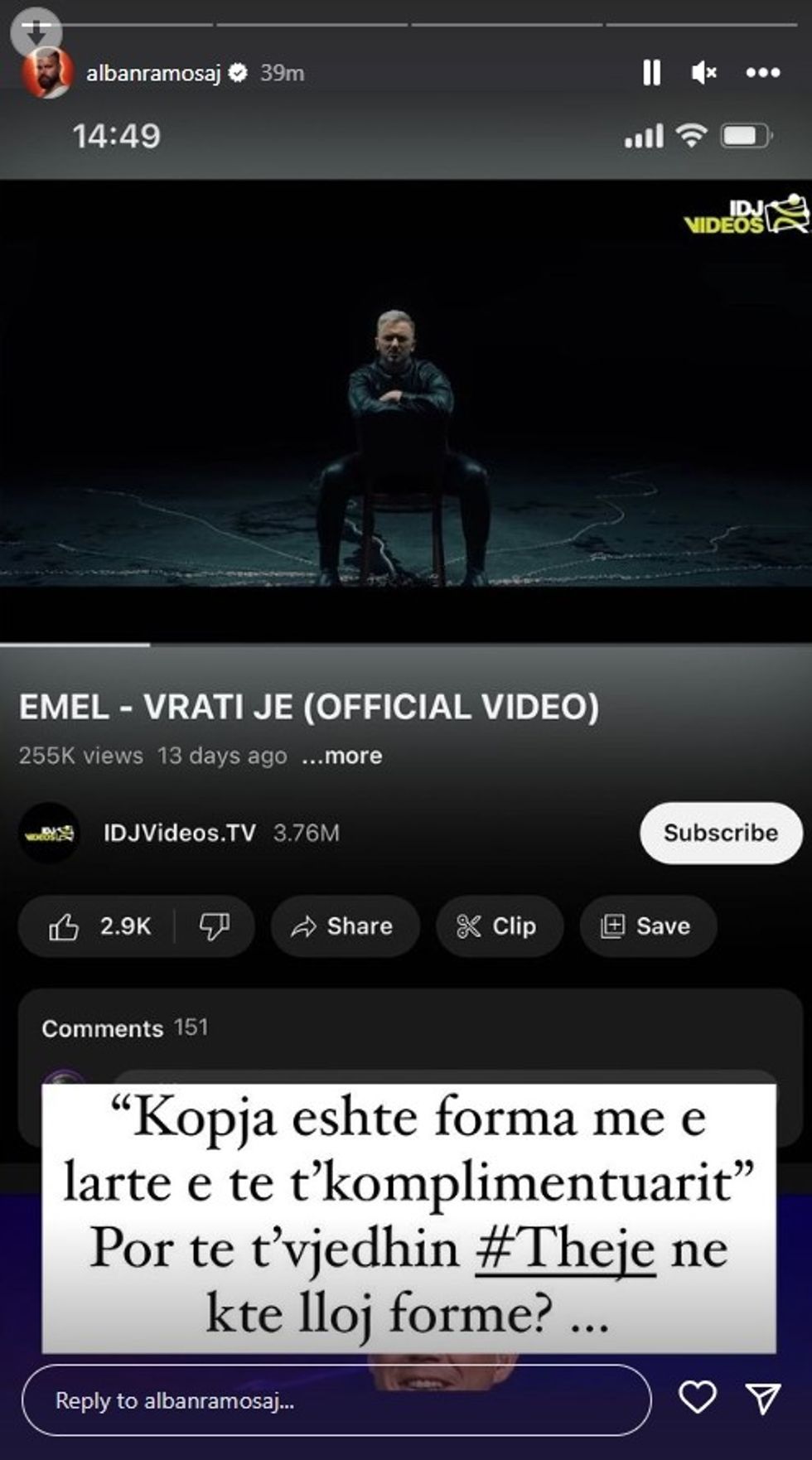Focus the Reply to albanramosaj field
The image size is (812, 1460).
336,1400
